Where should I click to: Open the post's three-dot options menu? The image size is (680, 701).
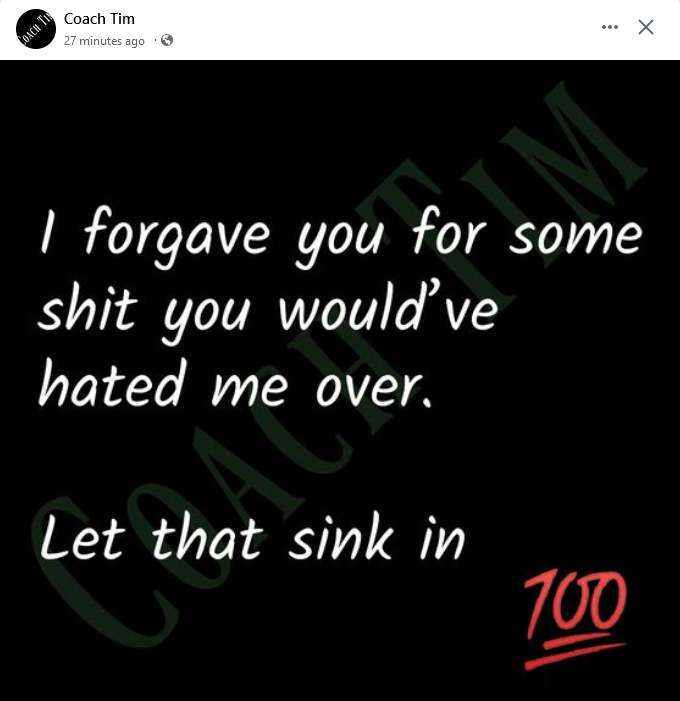point(610,27)
